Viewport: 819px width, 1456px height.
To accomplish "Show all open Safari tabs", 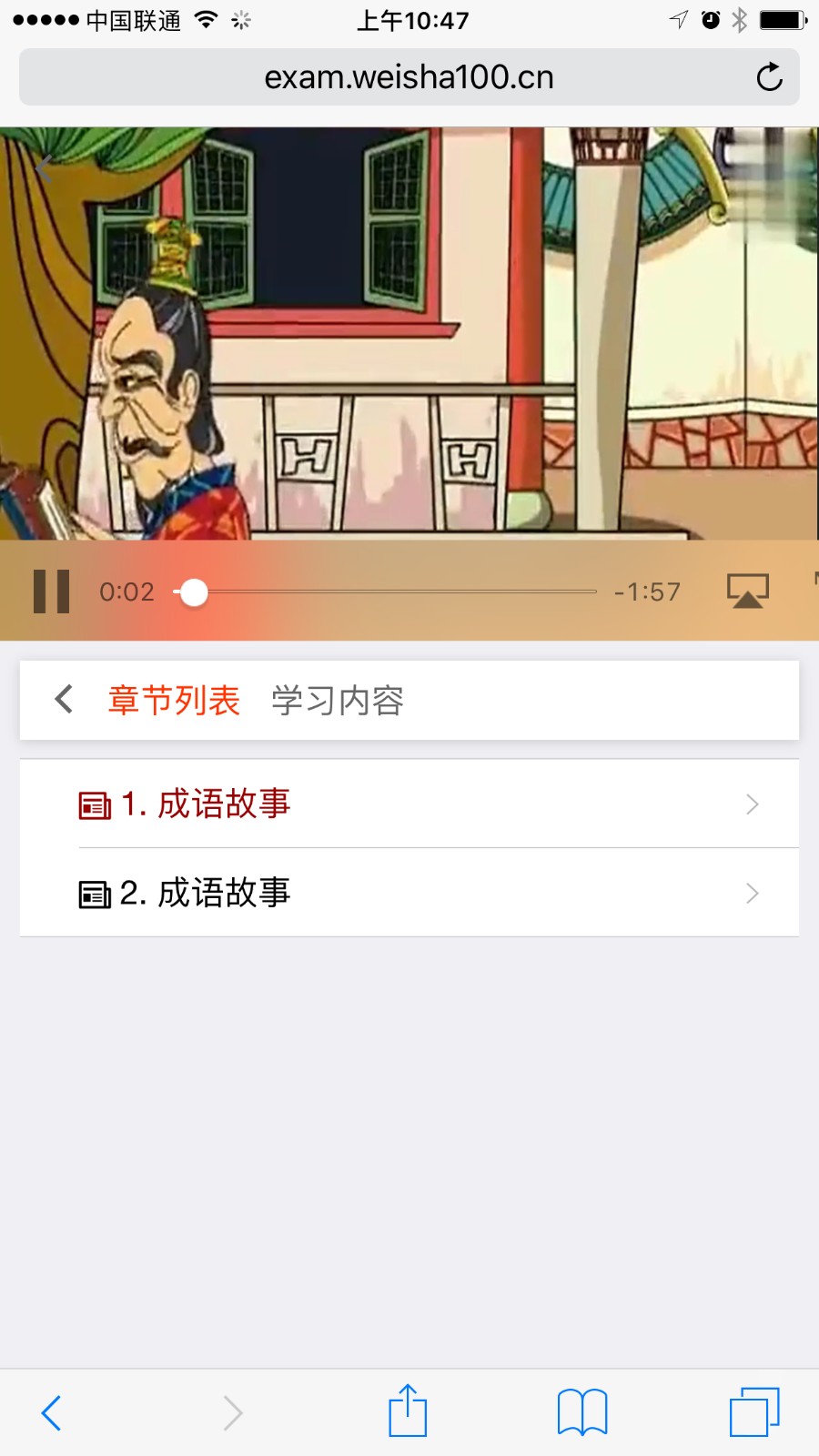I will coord(754,1412).
